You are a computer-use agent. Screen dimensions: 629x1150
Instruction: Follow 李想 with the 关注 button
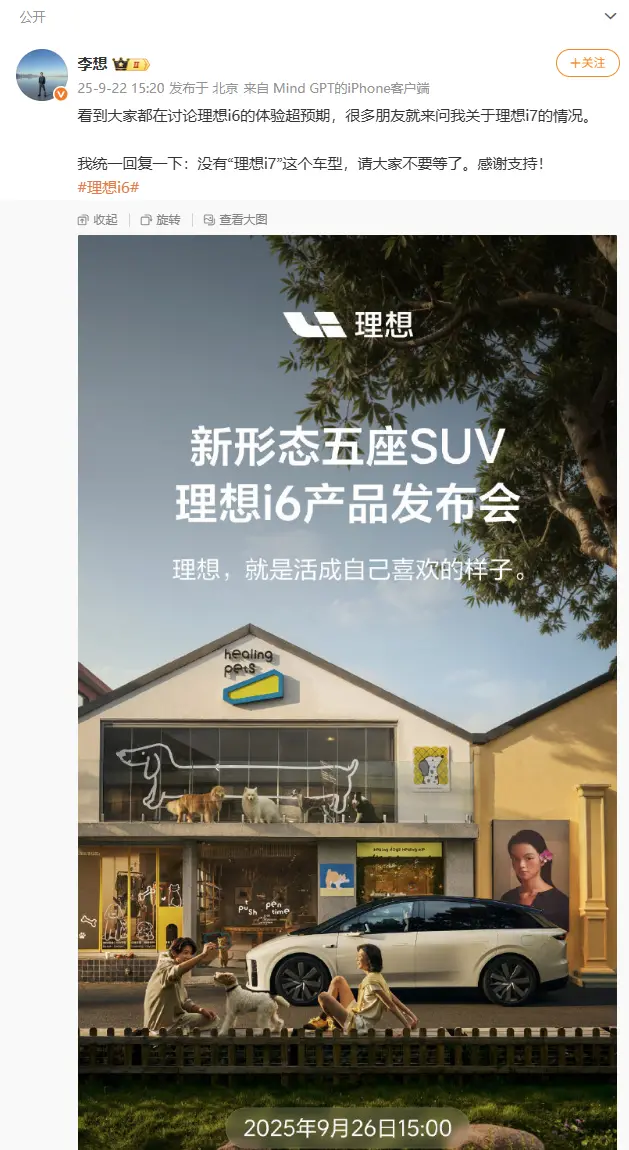click(x=587, y=63)
